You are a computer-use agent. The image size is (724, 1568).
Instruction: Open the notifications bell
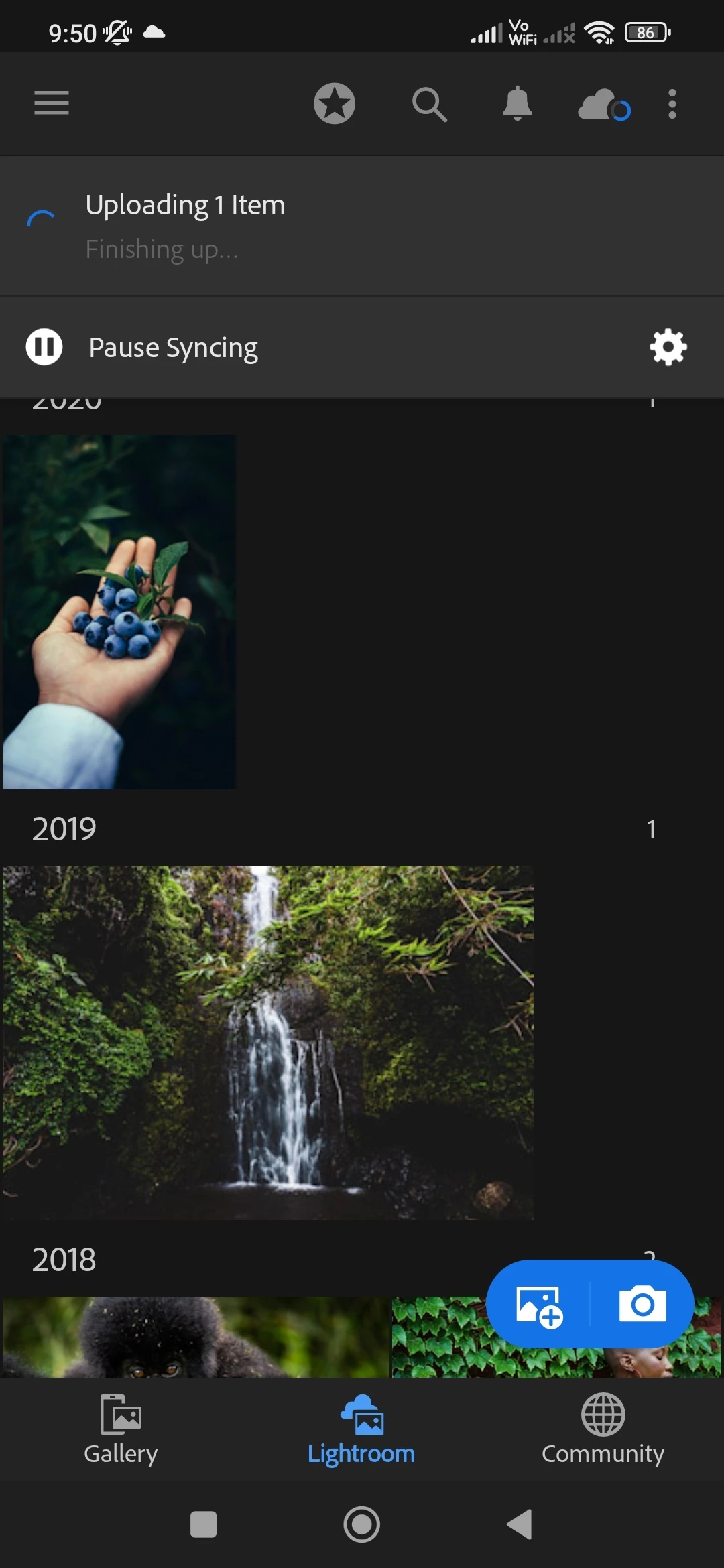(x=517, y=104)
